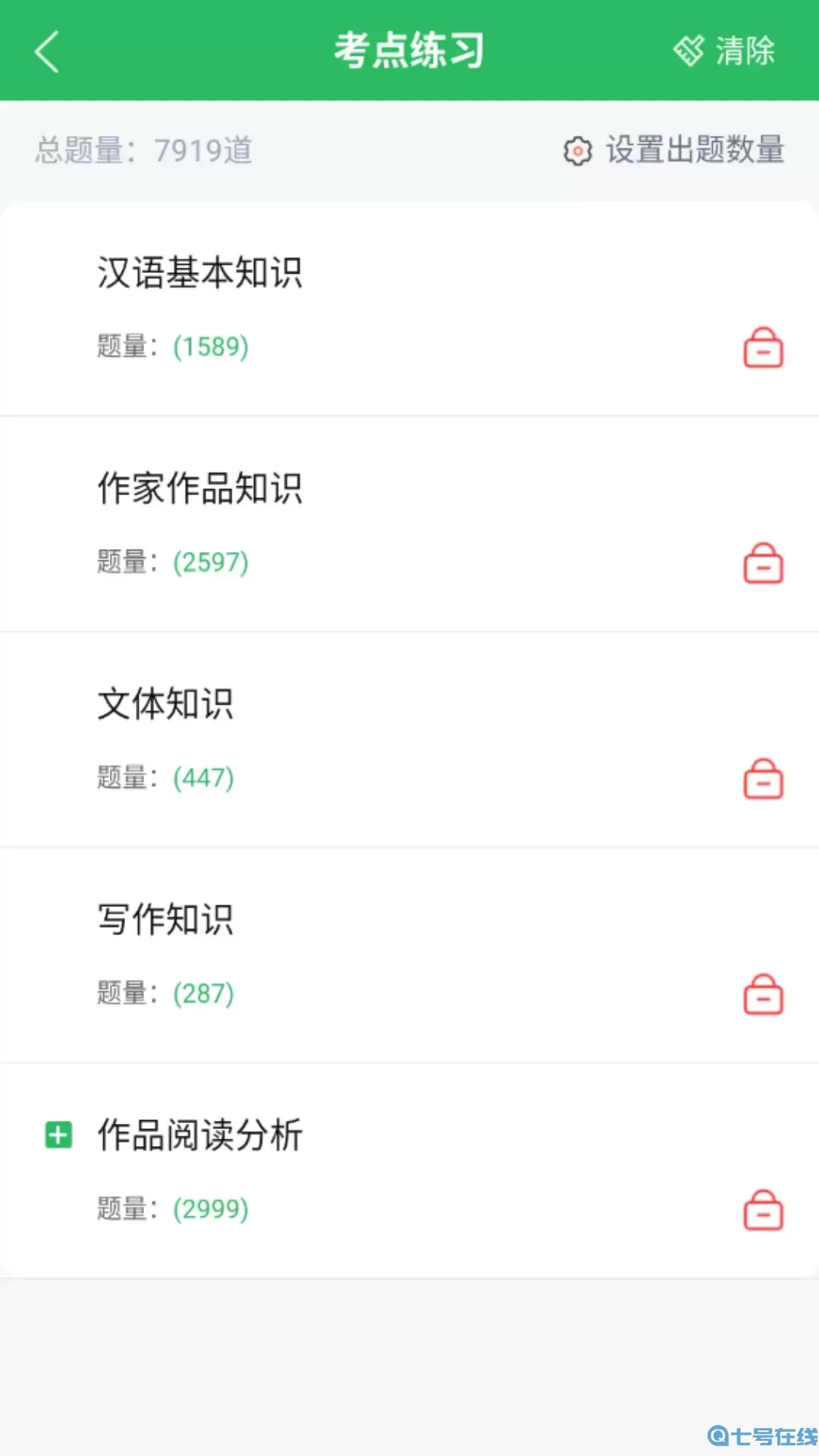Tap the gear icon beside 设置出题数量

point(579,150)
